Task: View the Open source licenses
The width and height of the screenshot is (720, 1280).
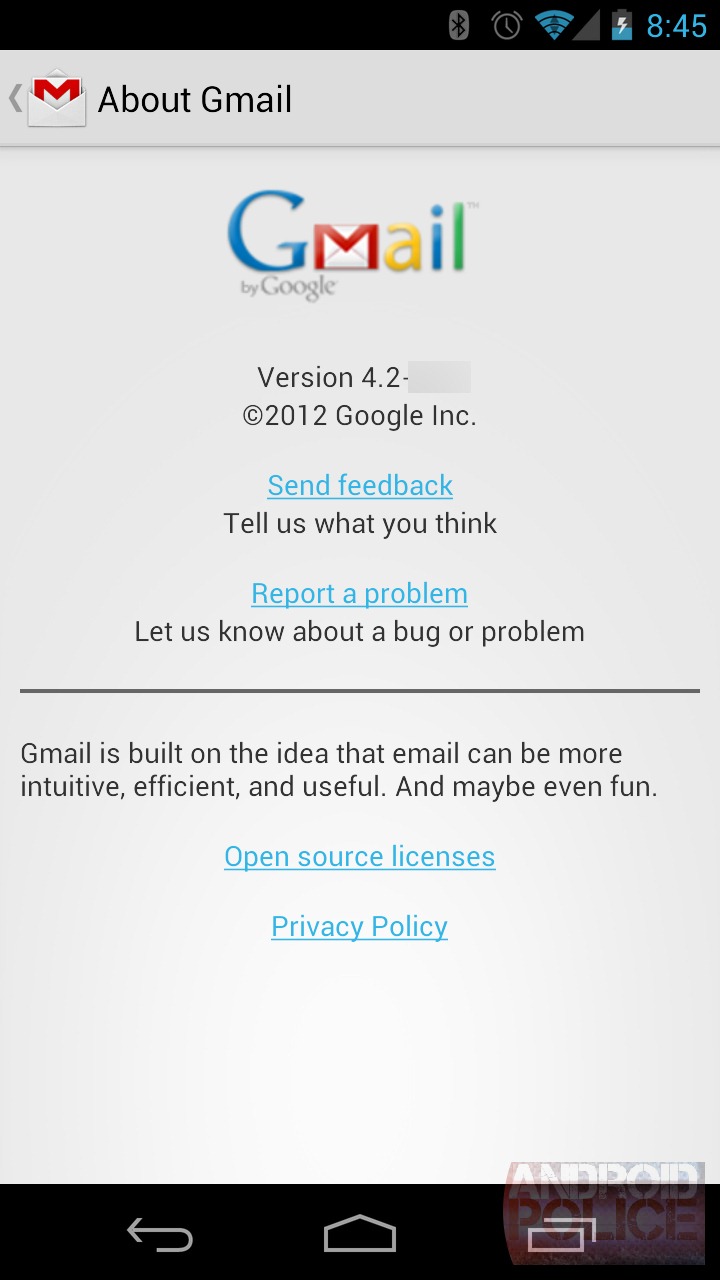Action: tap(360, 856)
